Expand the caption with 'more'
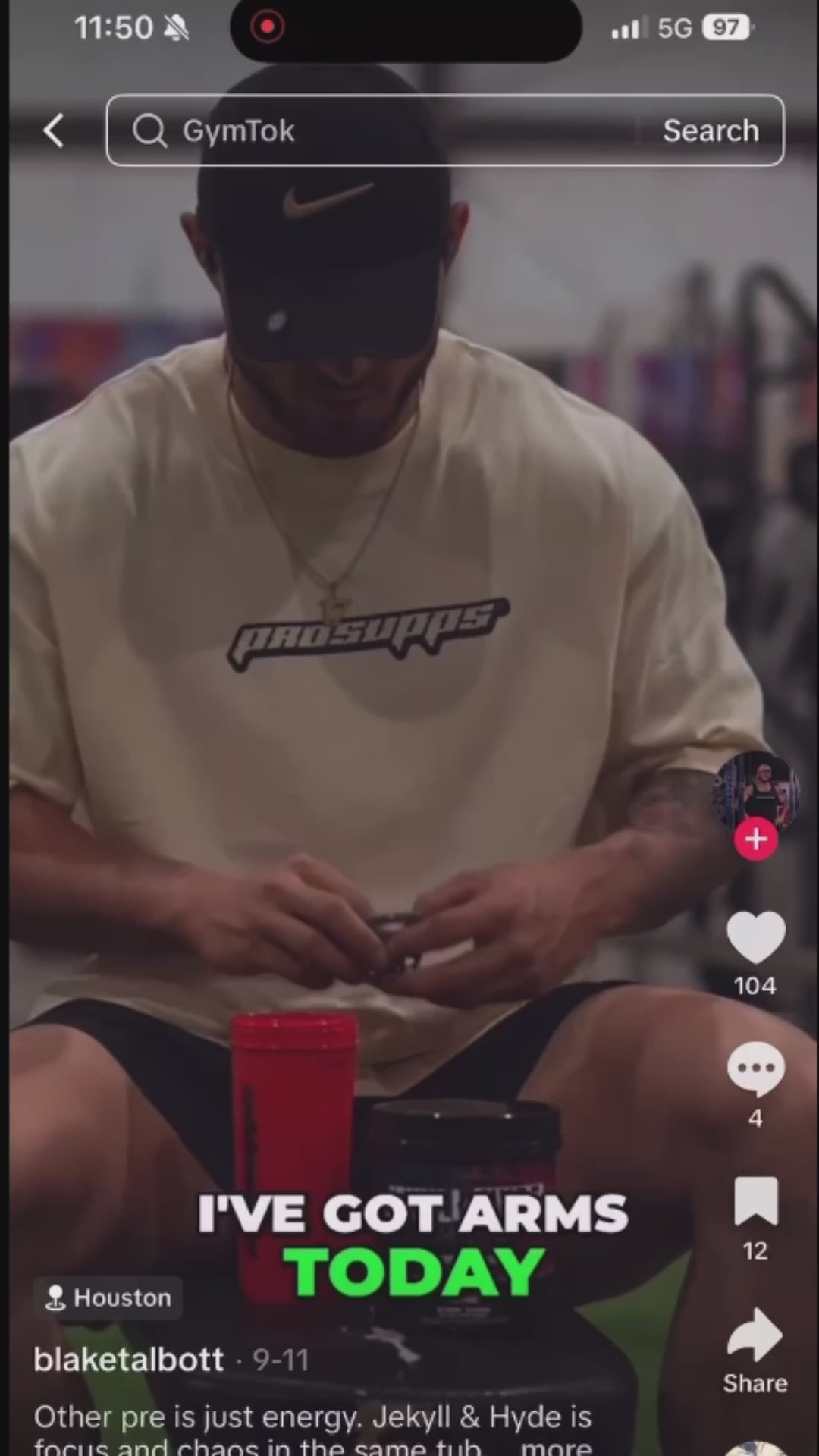Screen dimensions: 819x1456 coord(556,1447)
